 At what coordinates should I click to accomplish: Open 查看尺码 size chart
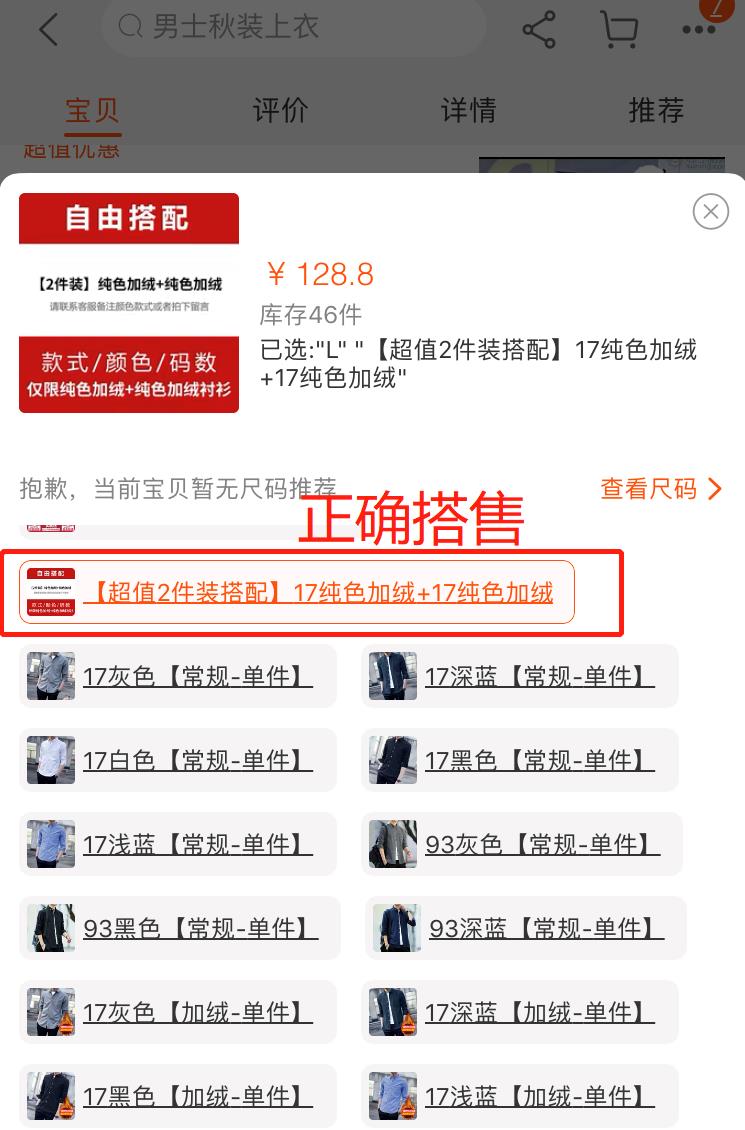tap(661, 488)
